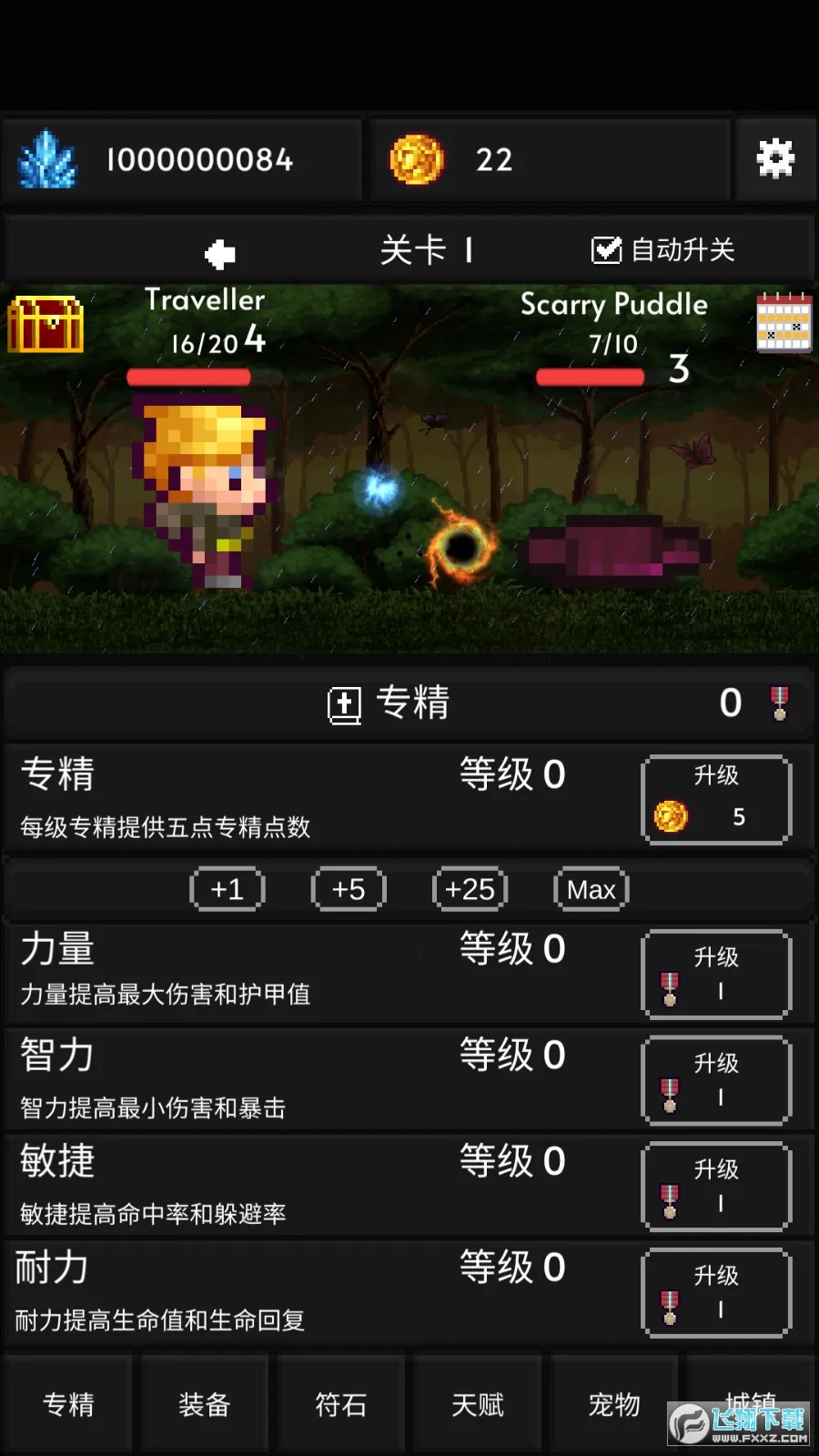Go back to the previous stage arrow
Viewport: 819px width, 1456px height.
pos(220,253)
